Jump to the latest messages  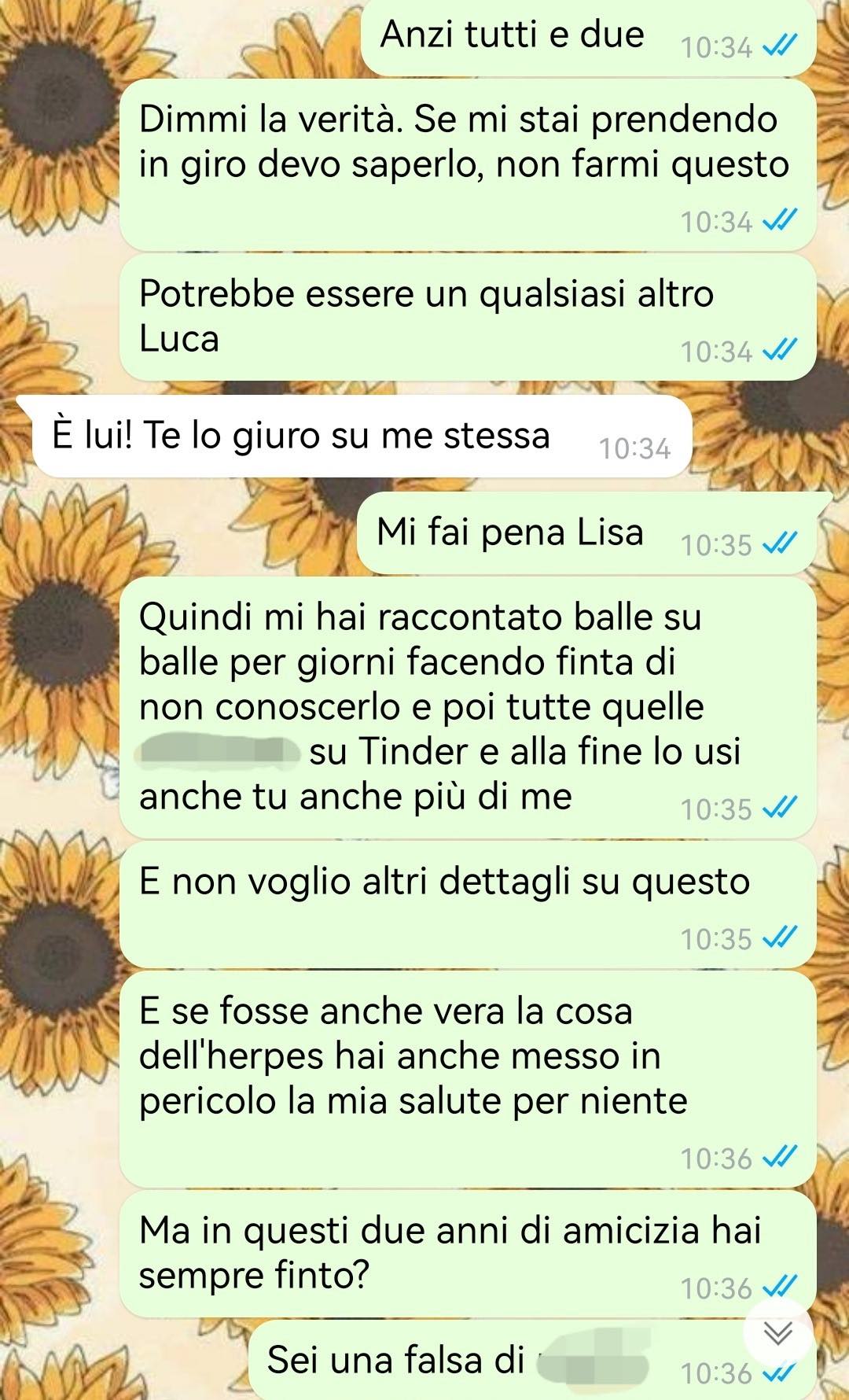[x=778, y=1332]
